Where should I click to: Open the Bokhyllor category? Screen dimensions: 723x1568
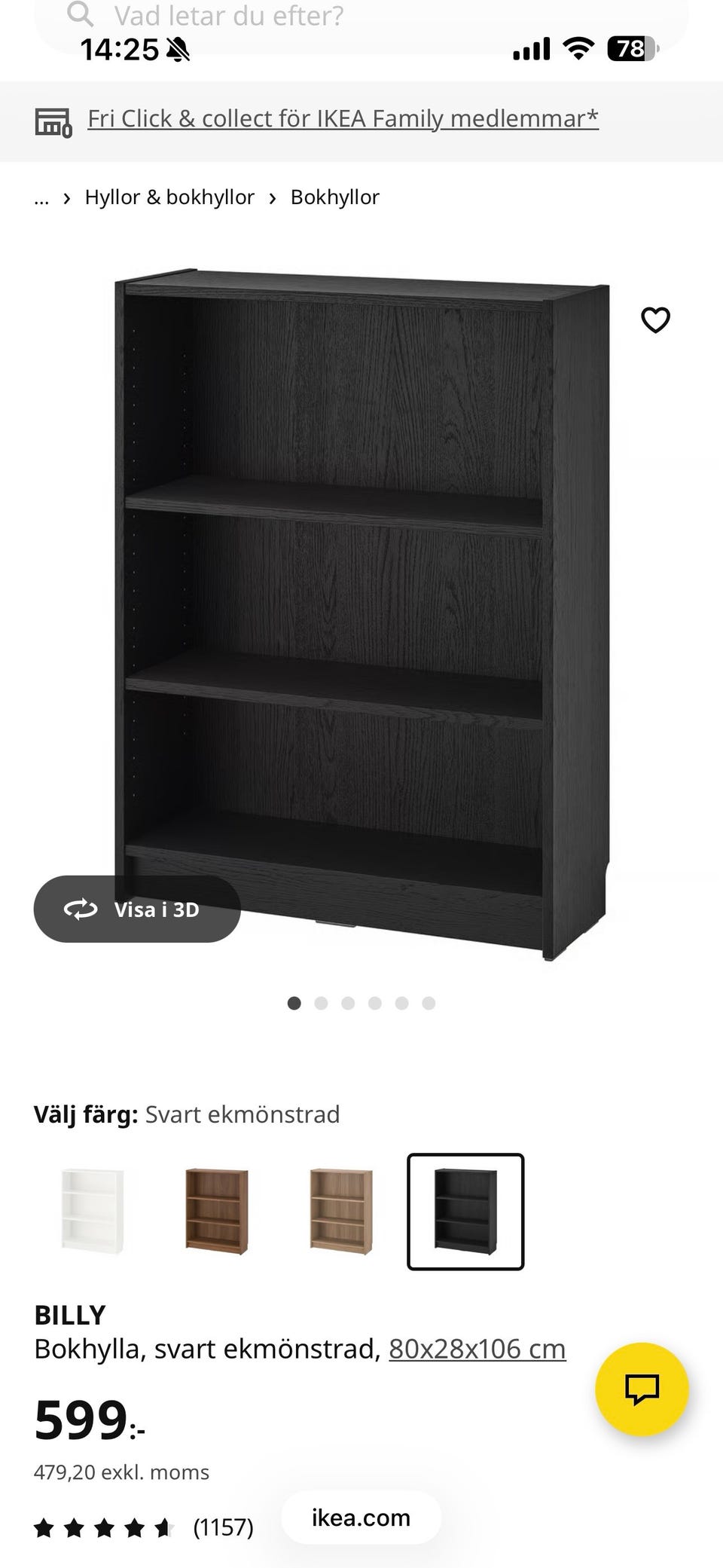click(335, 197)
